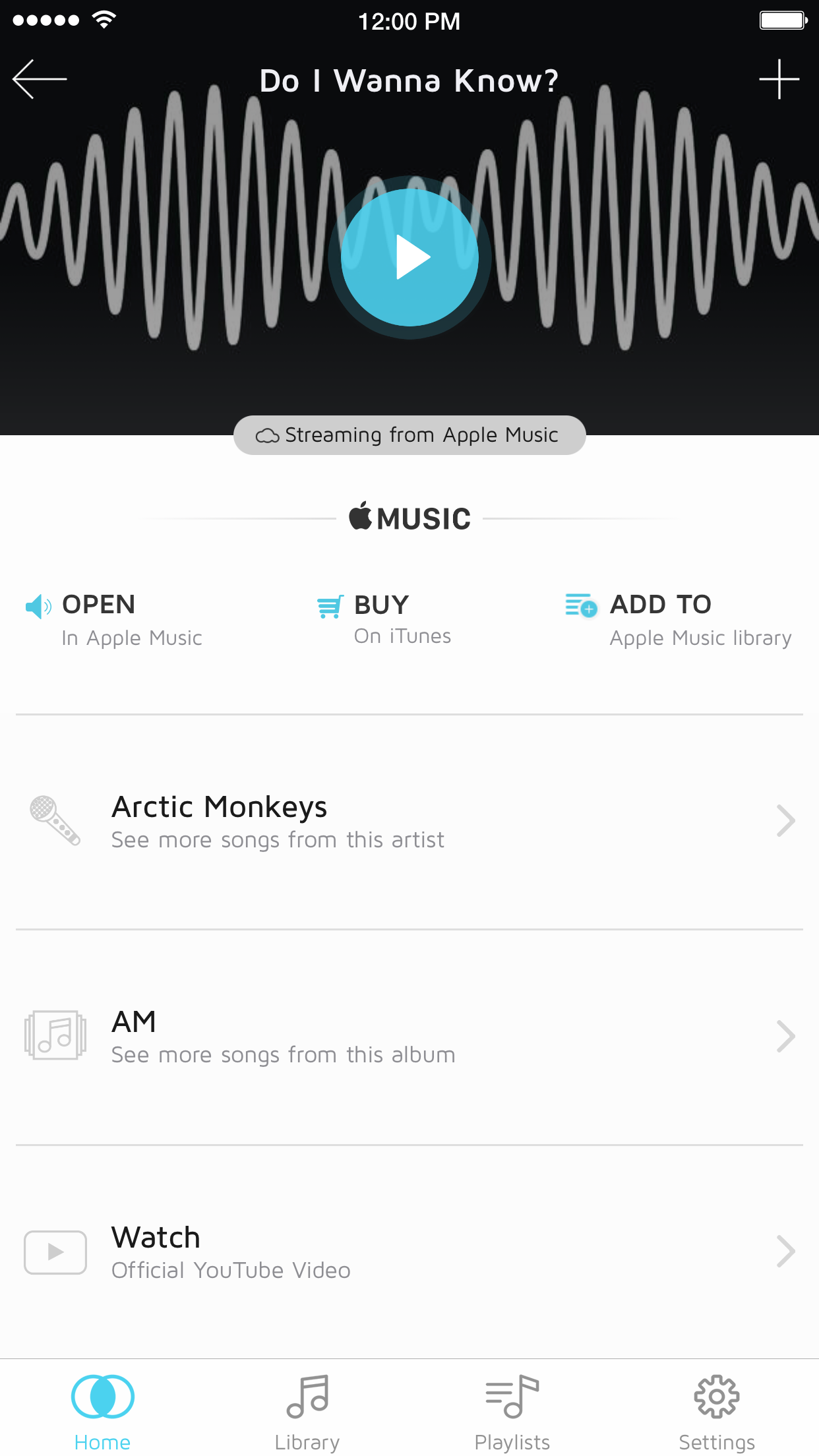Tap the plus icon in the header
Screen dimensions: 819x1456
click(779, 79)
